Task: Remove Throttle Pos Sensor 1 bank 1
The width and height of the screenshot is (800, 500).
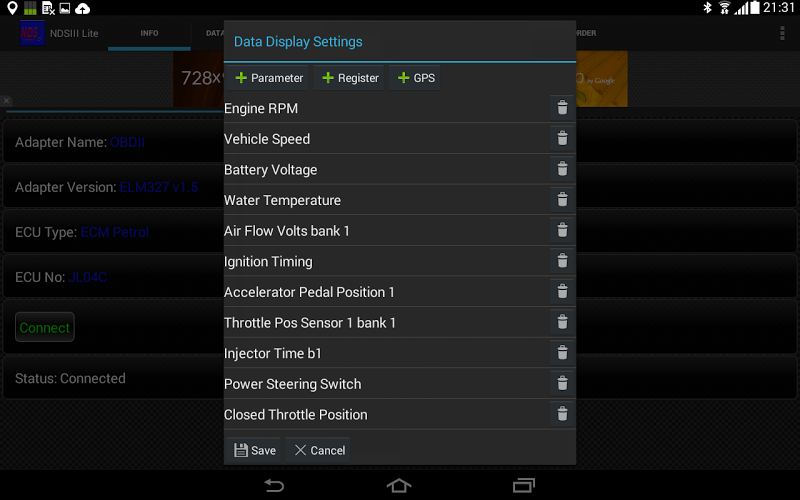Action: 562,323
